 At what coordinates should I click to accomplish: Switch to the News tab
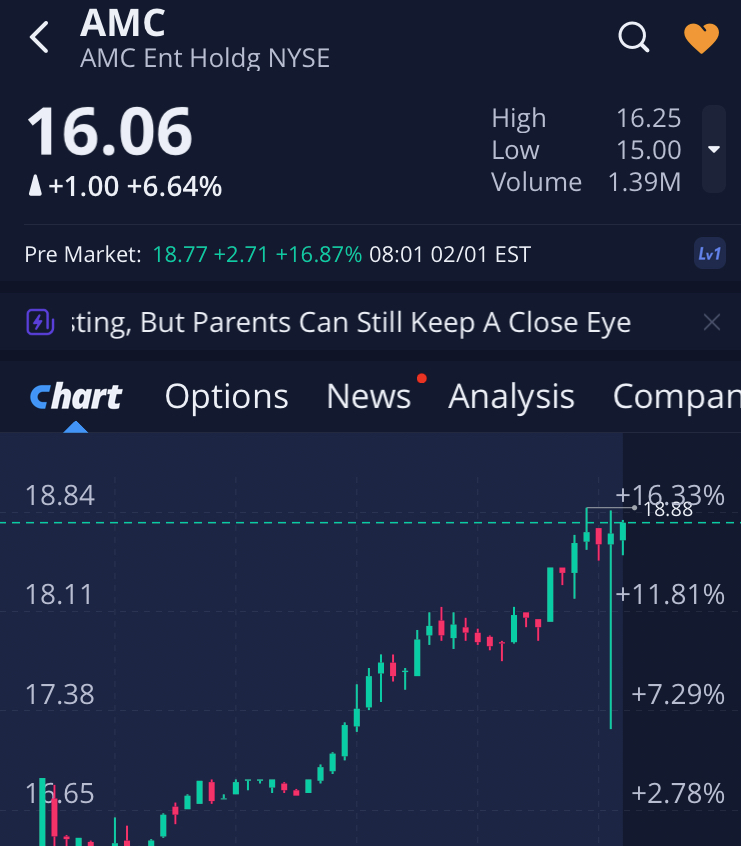368,397
